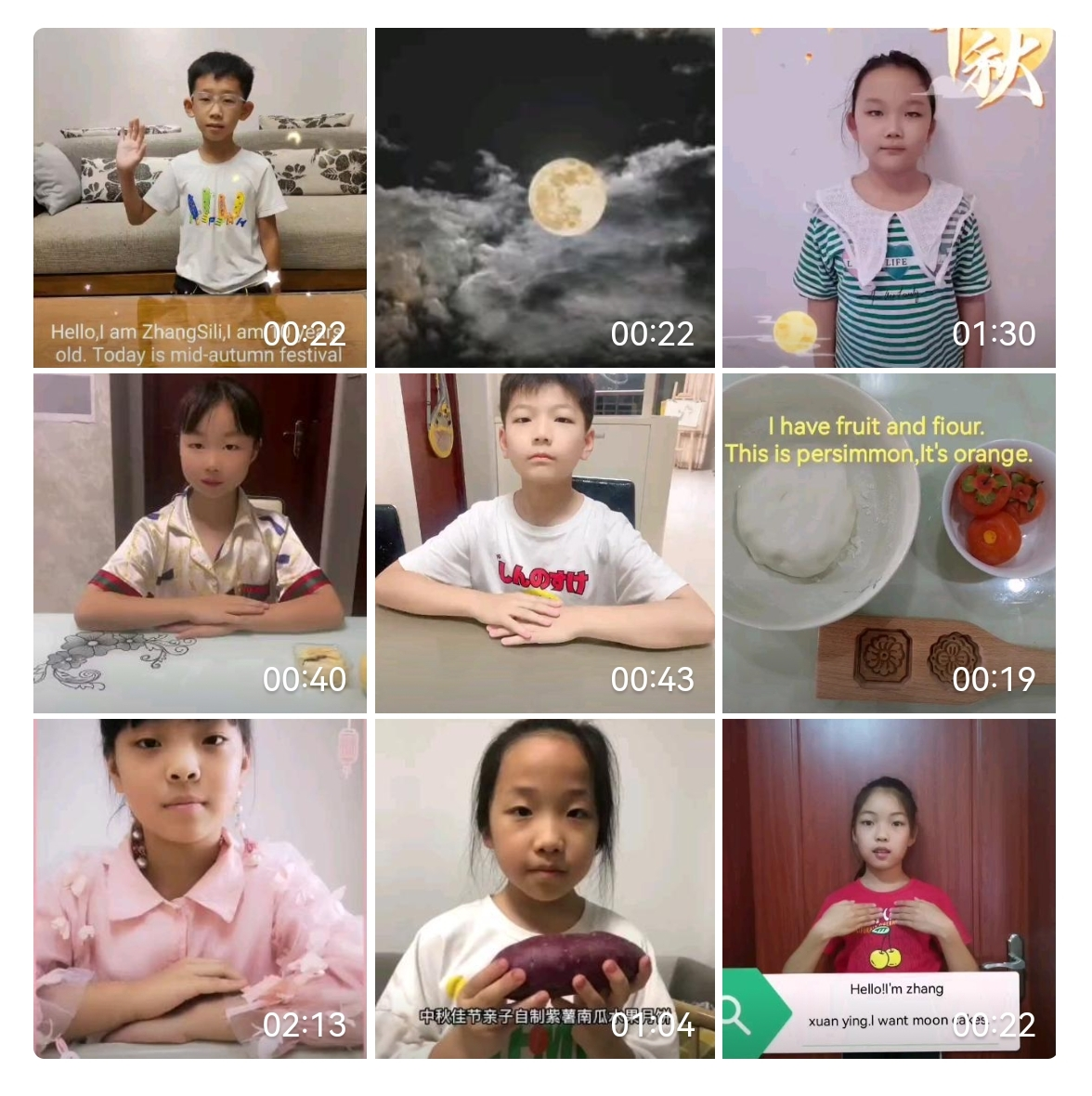Image resolution: width=1092 pixels, height=1096 pixels.
Task: Open the 00:43 video
Action: coord(544,543)
